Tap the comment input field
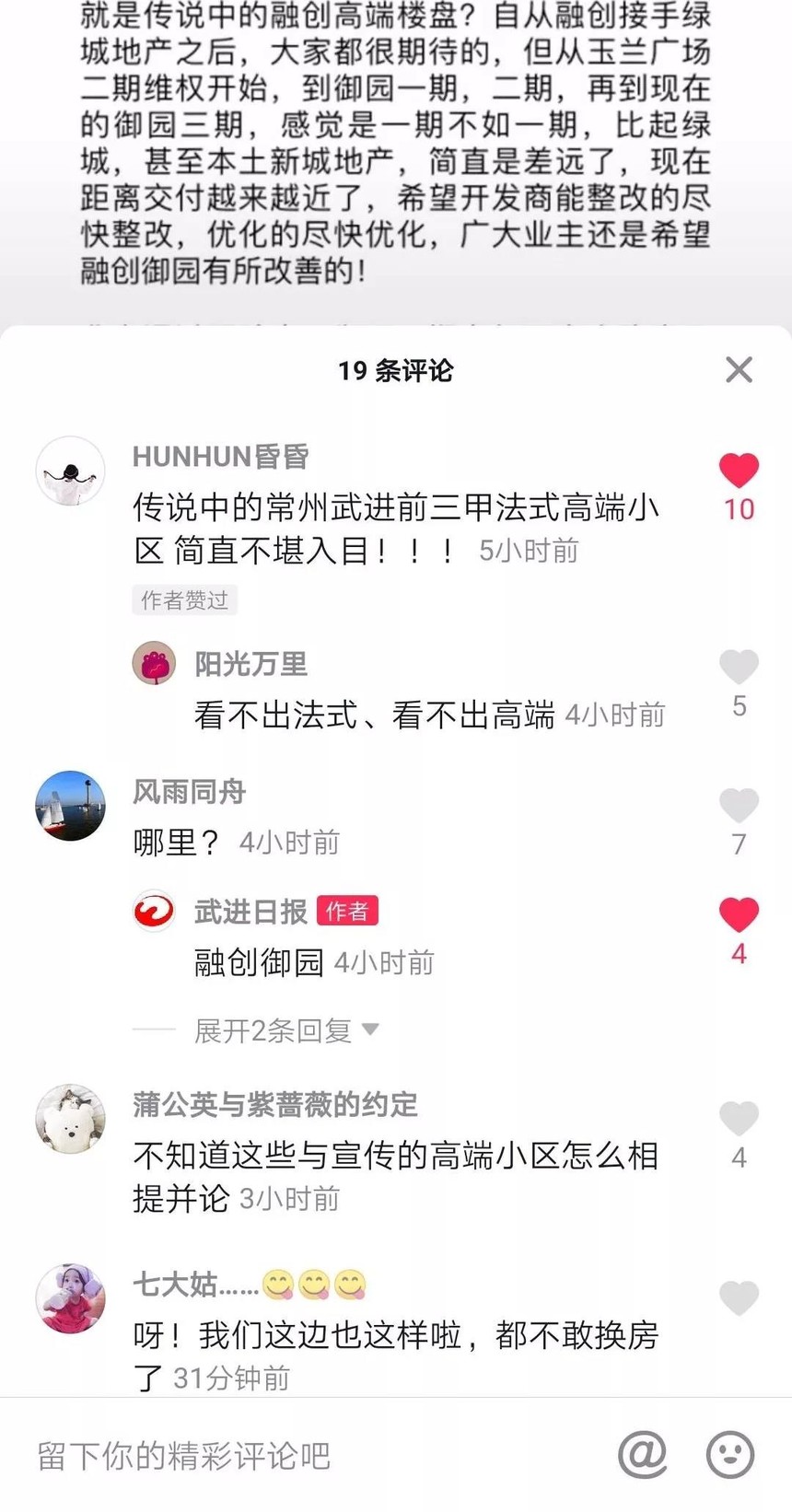This screenshot has height=1512, width=792. click(x=304, y=1455)
